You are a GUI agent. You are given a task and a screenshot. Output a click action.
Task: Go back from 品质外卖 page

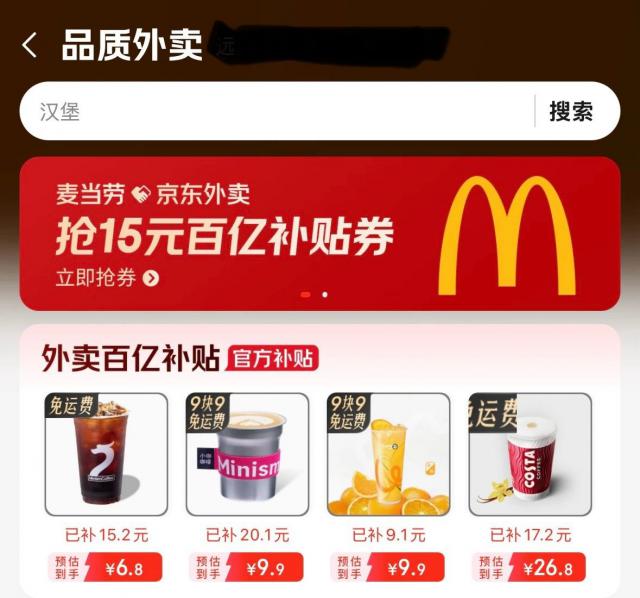point(30,46)
